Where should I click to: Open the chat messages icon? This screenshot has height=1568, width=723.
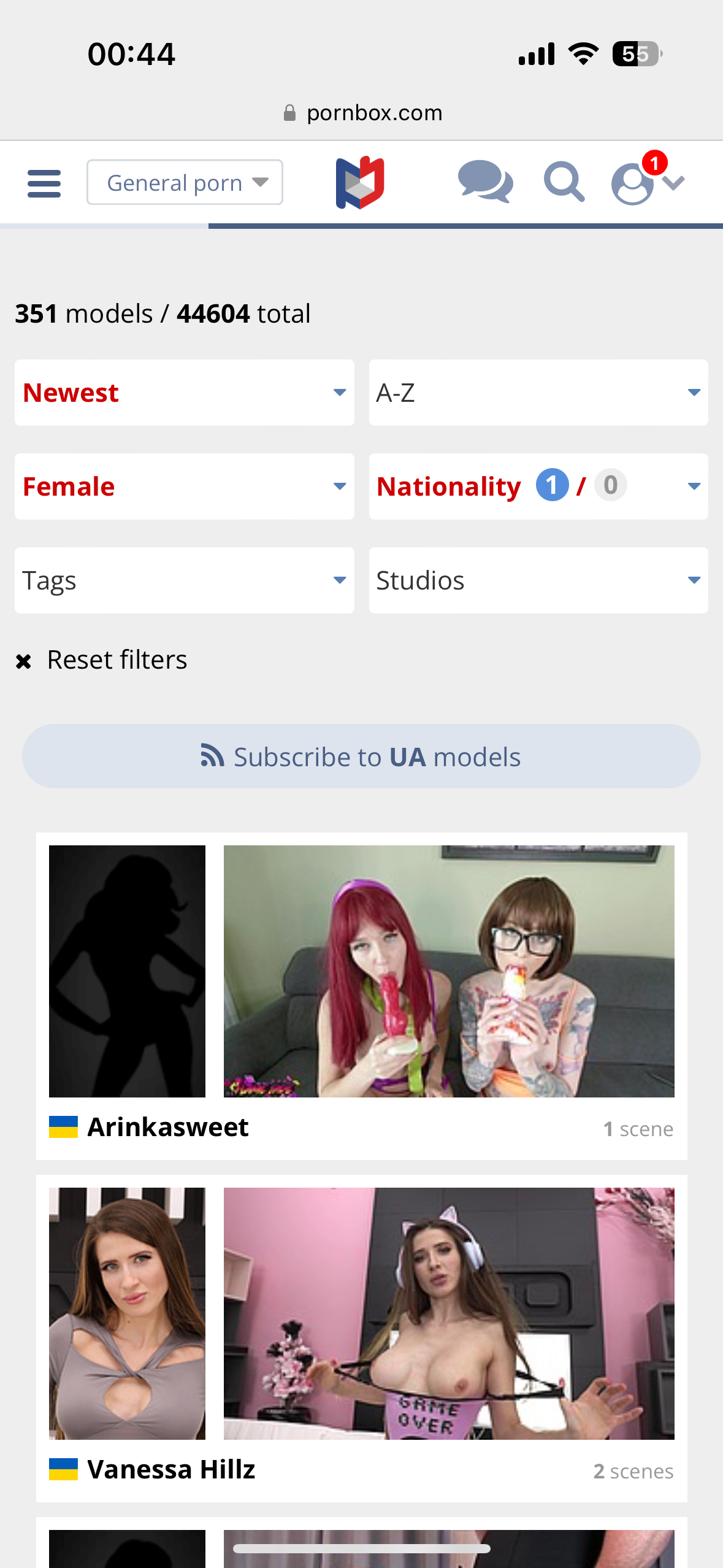click(485, 182)
